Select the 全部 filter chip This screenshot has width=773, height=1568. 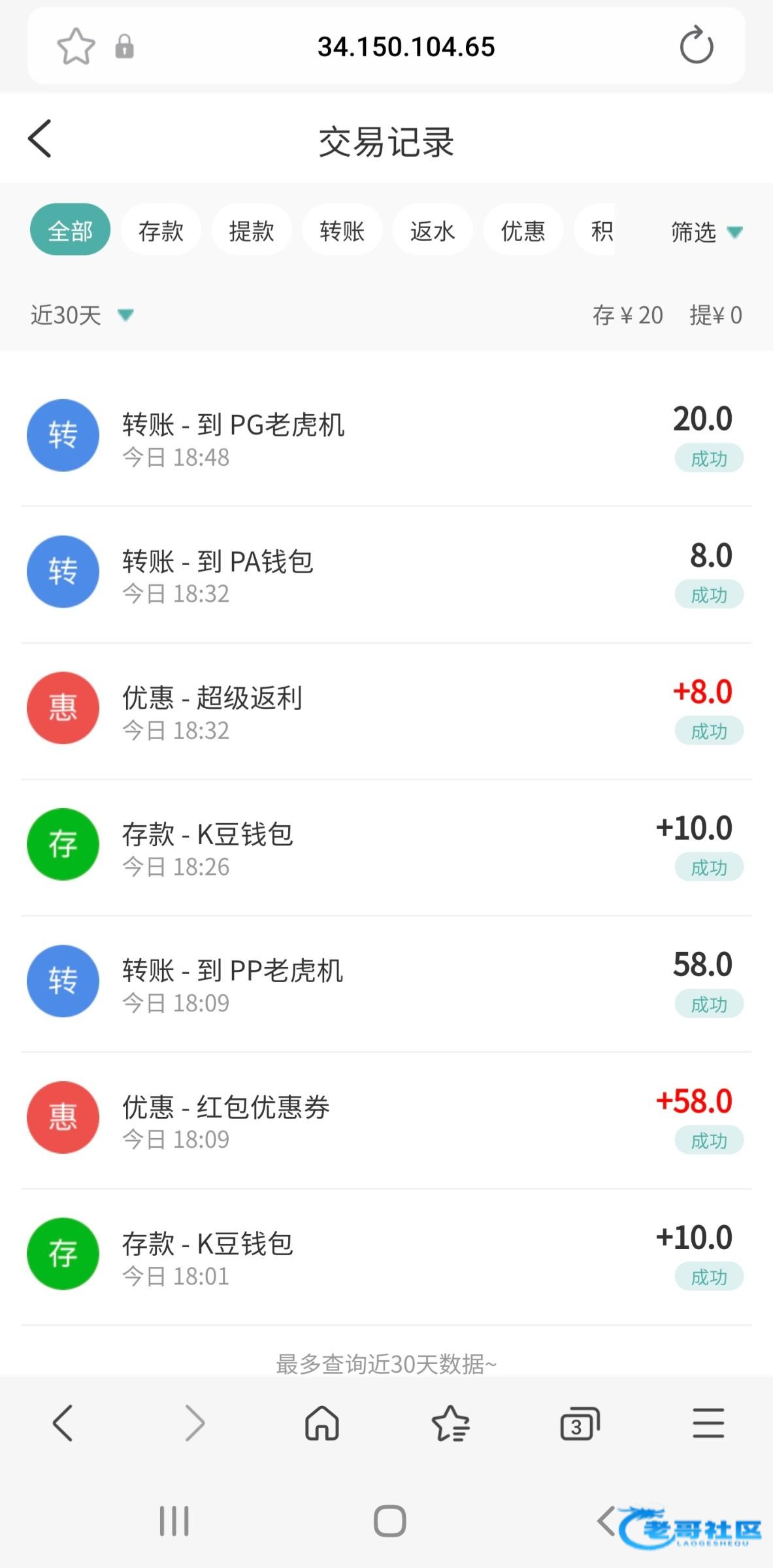coord(70,231)
